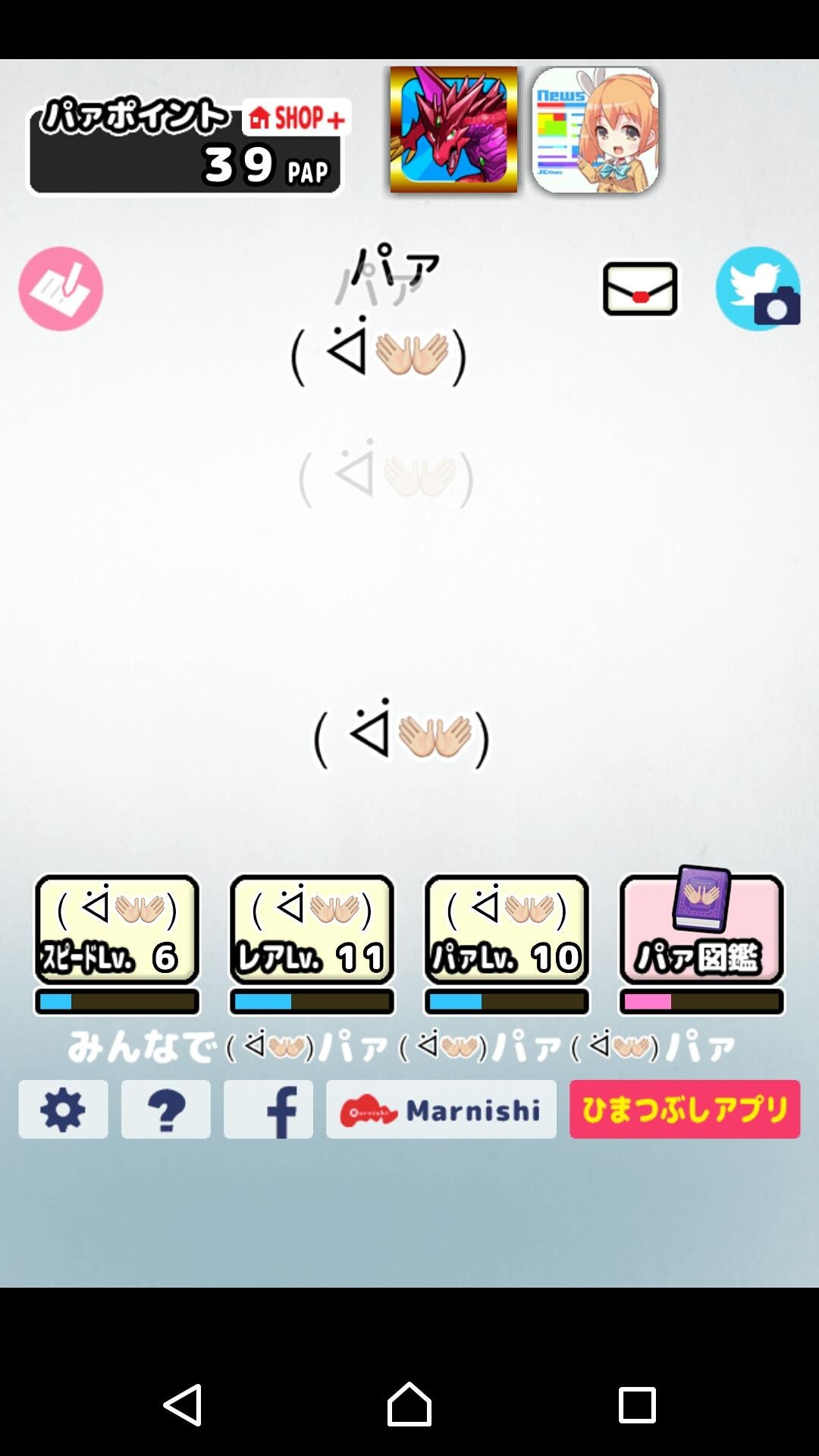
Task: Open the red dragon game ad
Action: coord(453,130)
